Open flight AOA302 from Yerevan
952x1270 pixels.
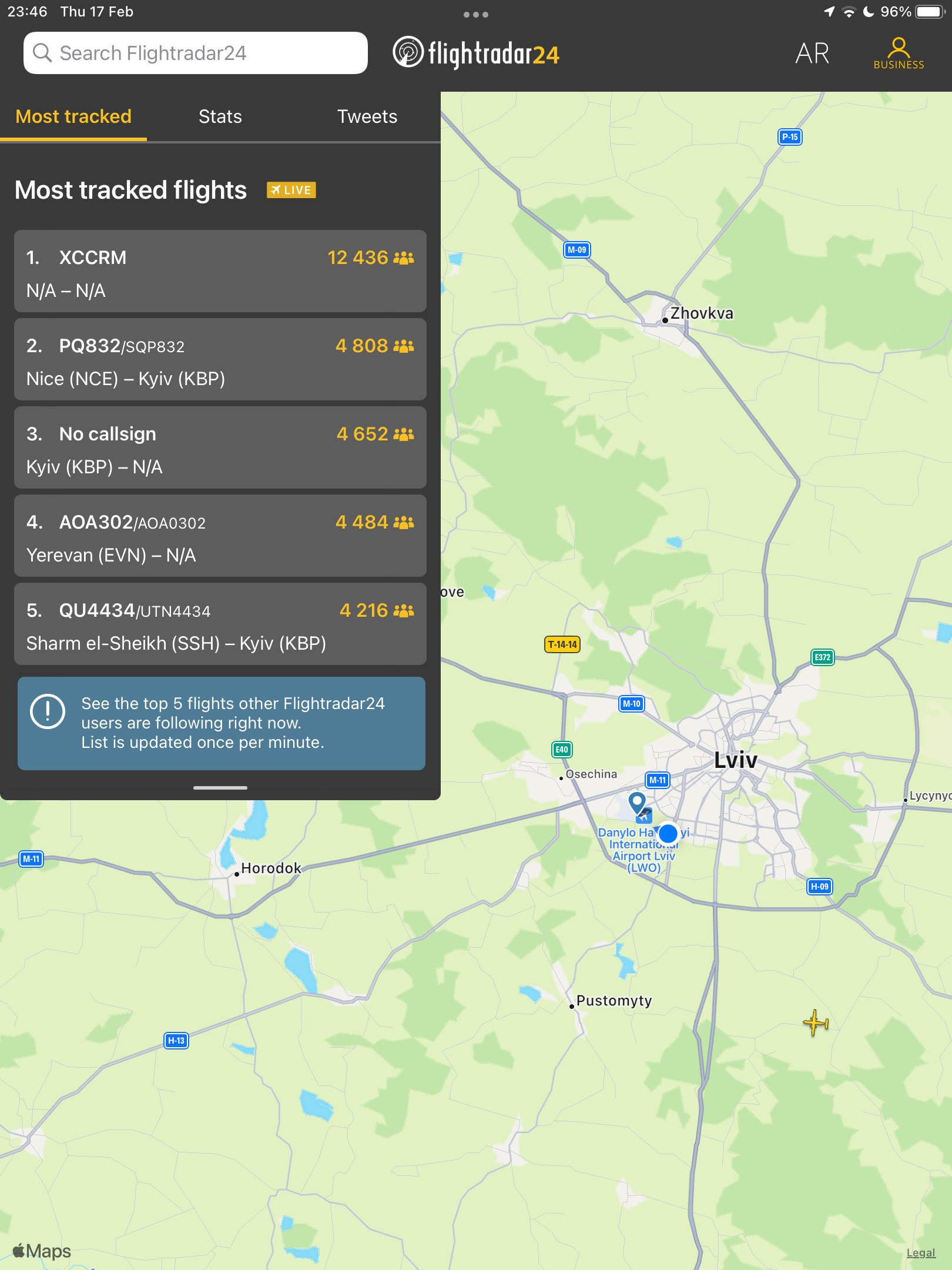[220, 536]
